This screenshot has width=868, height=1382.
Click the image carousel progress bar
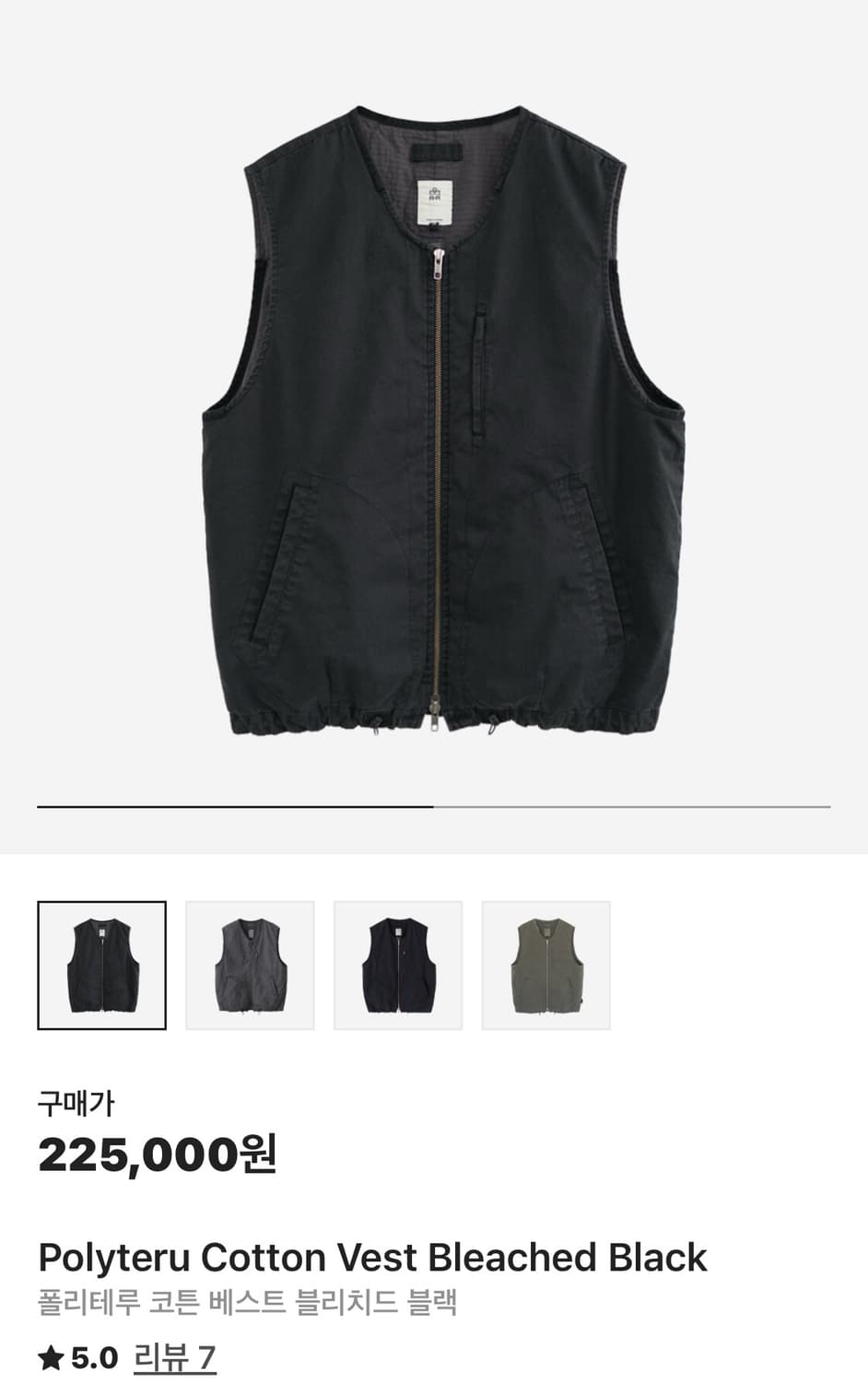pyautogui.click(x=434, y=806)
